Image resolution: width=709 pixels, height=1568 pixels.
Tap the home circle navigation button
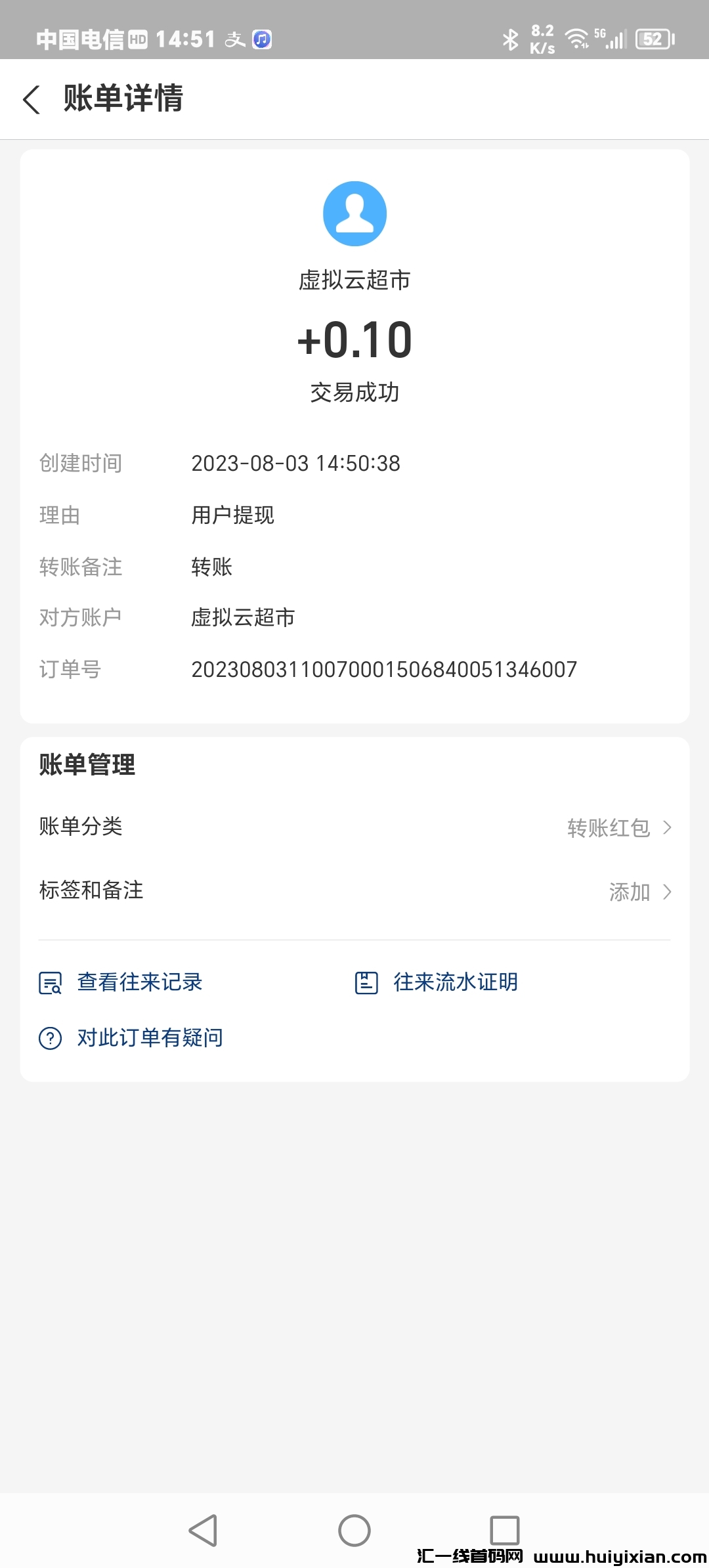[x=354, y=1530]
